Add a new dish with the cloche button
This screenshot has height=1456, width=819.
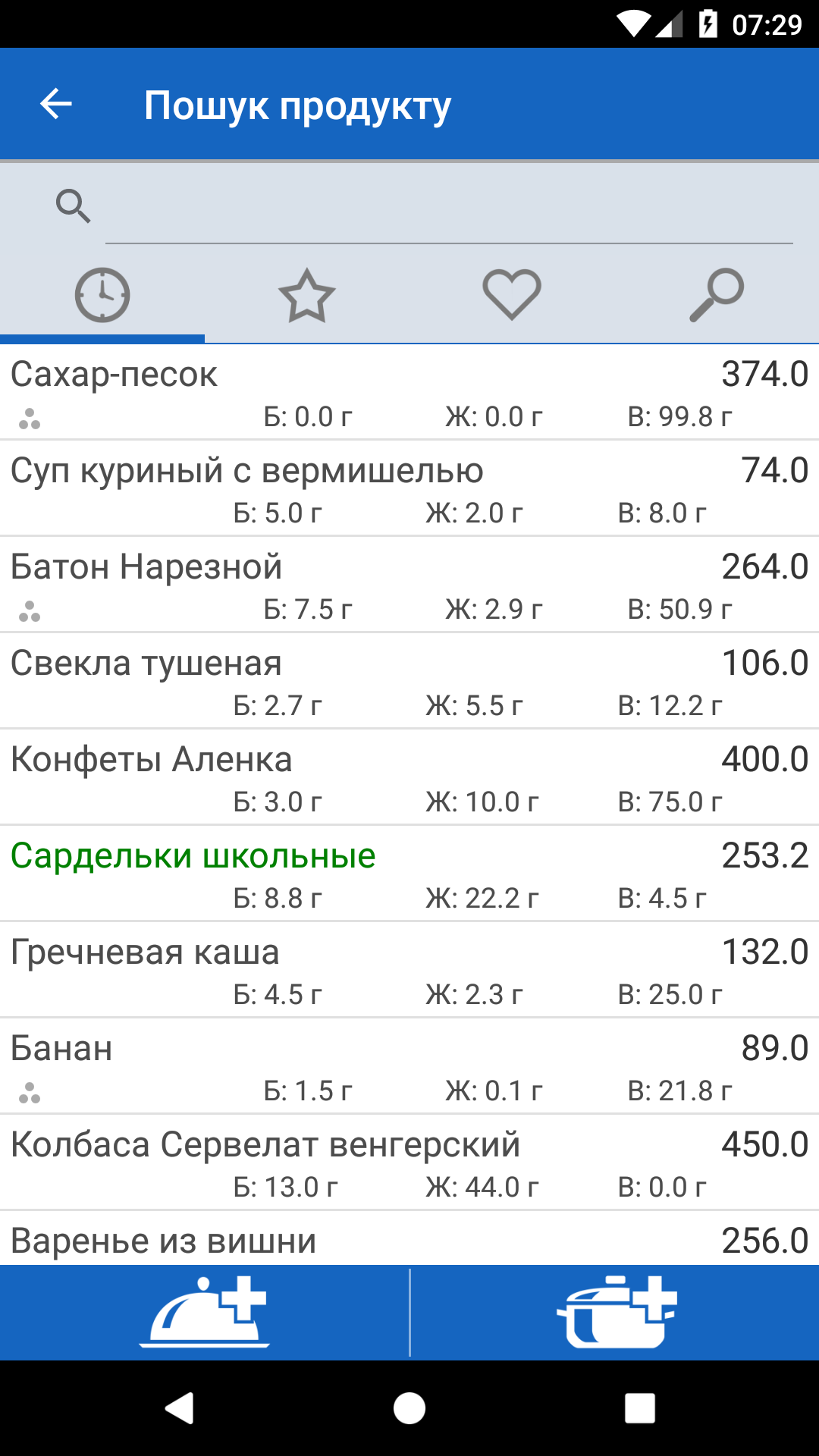(205, 1313)
